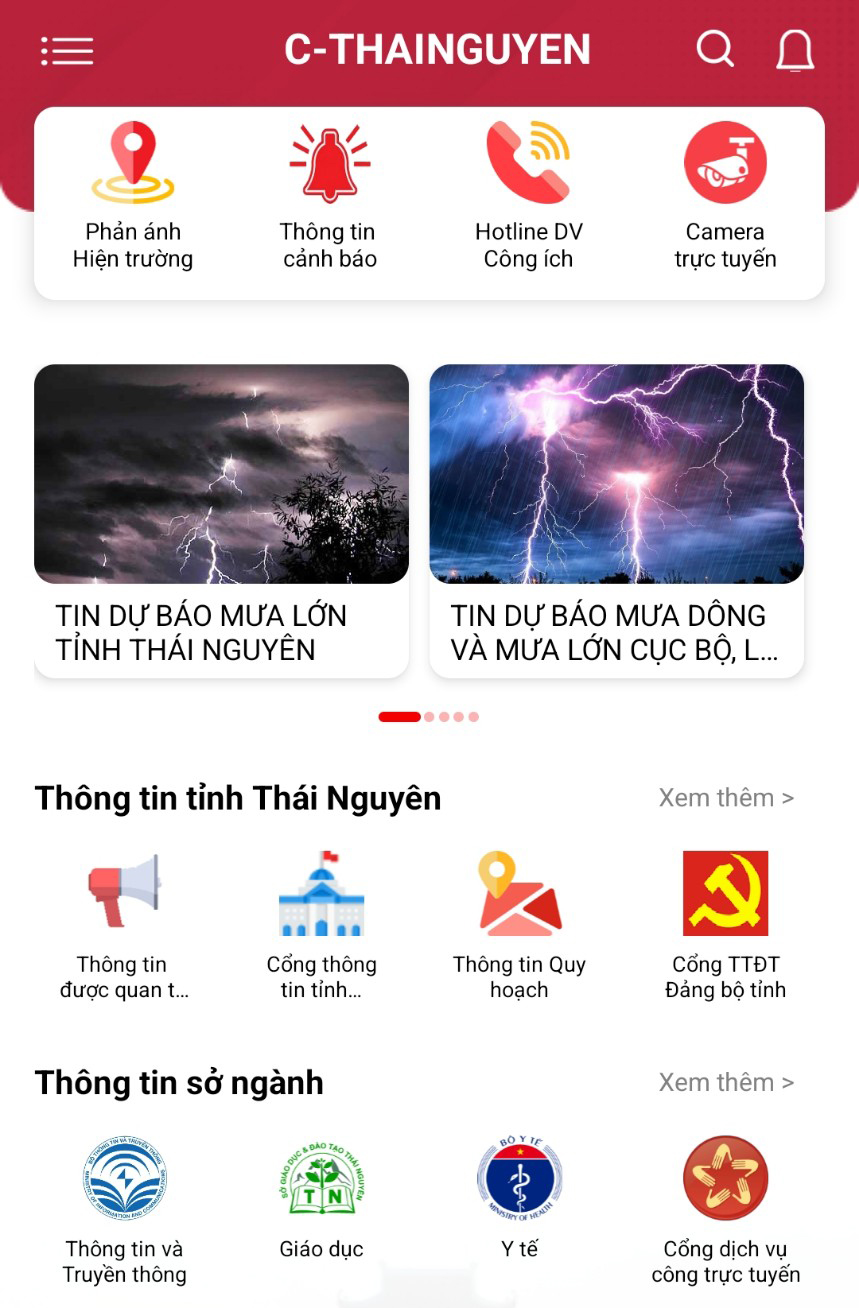Open the Cổng TTĐT Đảng bộ tỉnh emblem icon
859x1308 pixels.
(725, 889)
